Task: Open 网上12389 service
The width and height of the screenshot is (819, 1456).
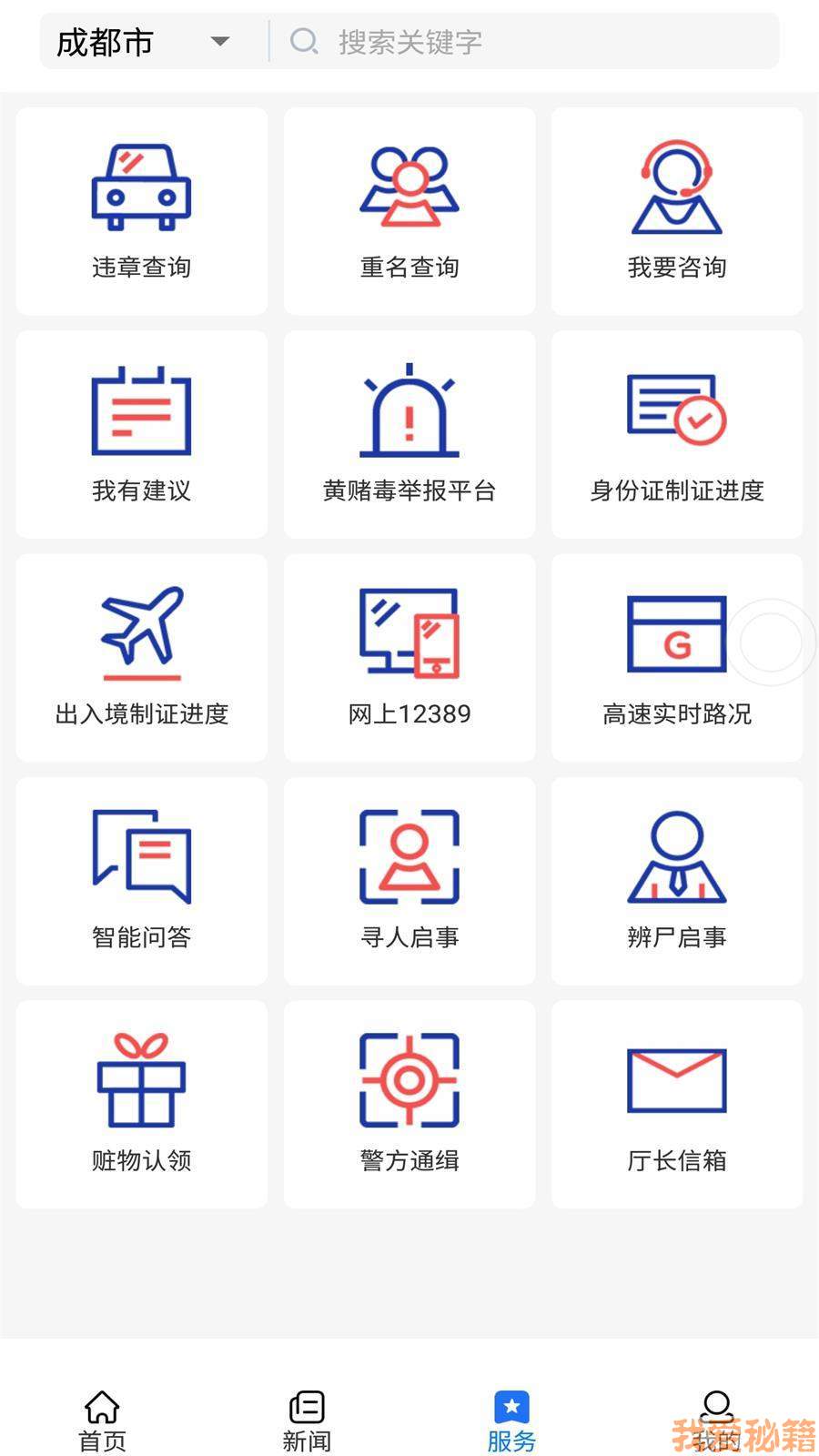Action: 409,658
